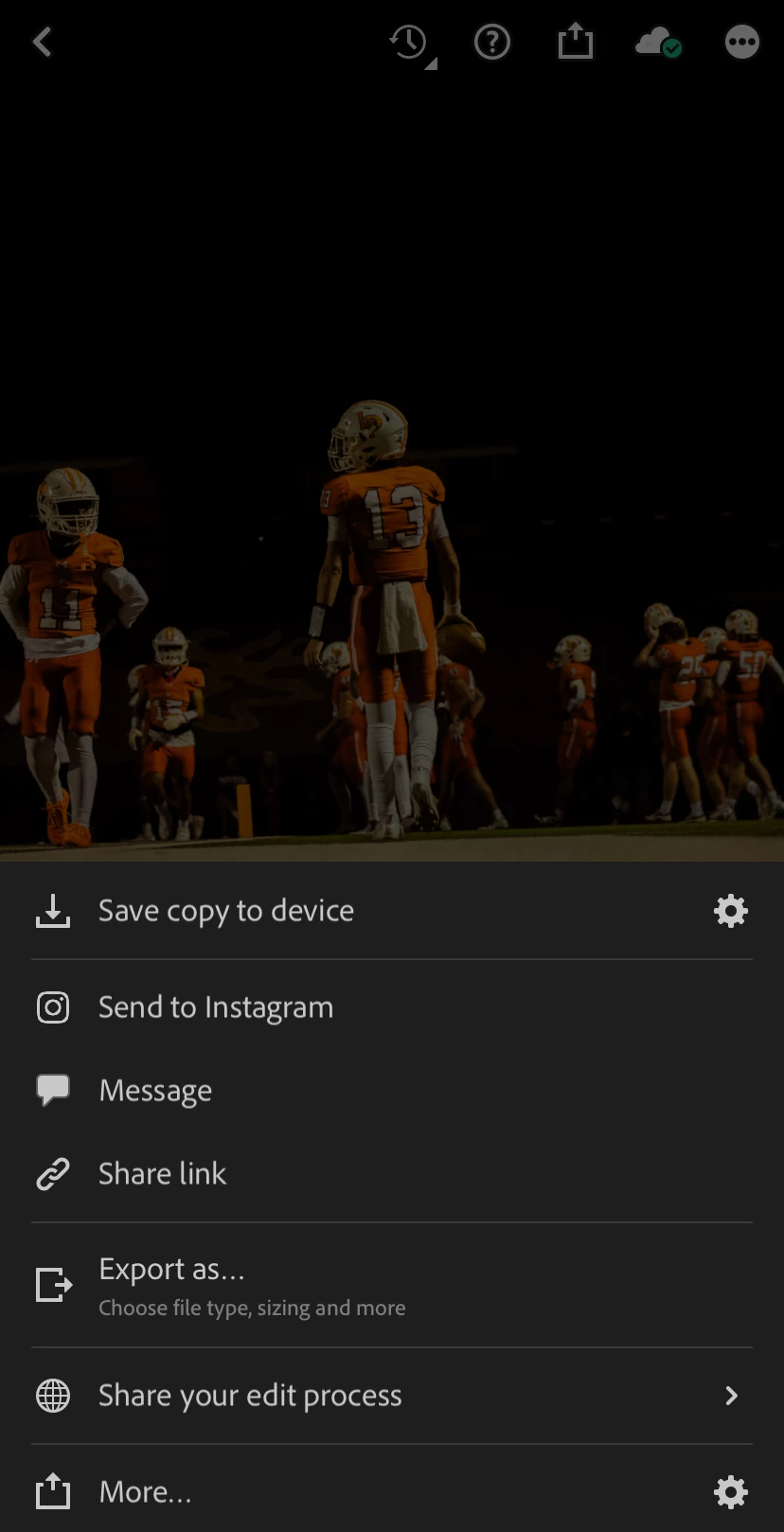The height and width of the screenshot is (1532, 784).
Task: Open the three-dot overflow menu
Action: [741, 43]
